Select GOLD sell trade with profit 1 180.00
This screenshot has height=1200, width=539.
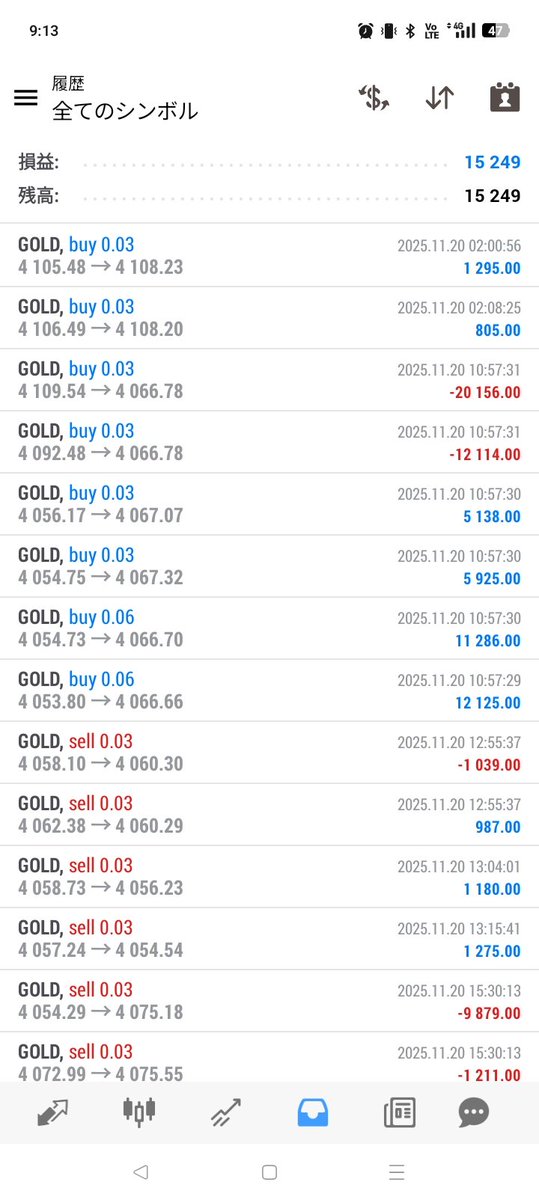coord(269,876)
